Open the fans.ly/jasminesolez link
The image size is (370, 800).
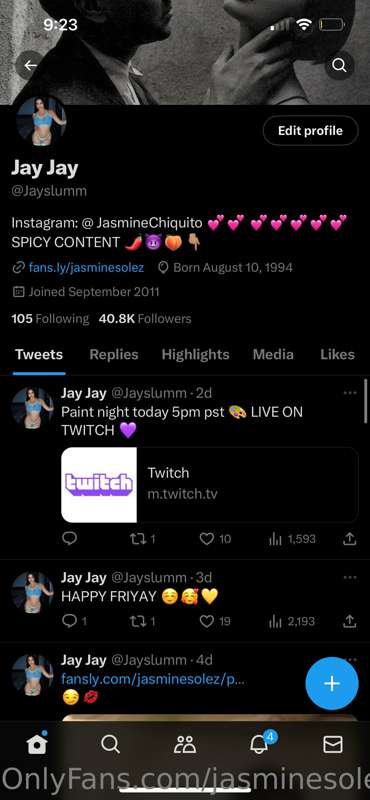coord(86,267)
